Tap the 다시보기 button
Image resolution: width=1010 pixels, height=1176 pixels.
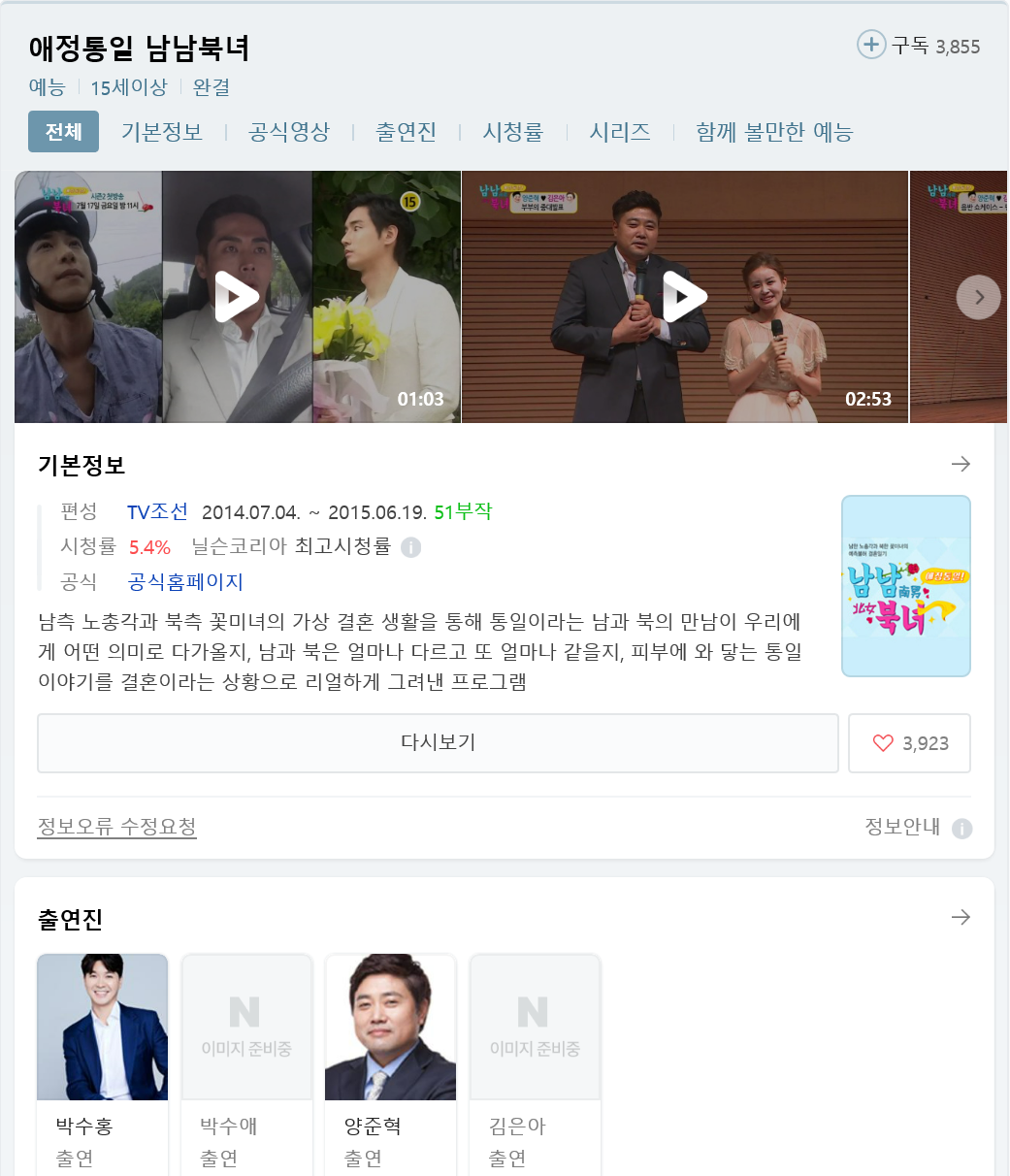coord(438,743)
